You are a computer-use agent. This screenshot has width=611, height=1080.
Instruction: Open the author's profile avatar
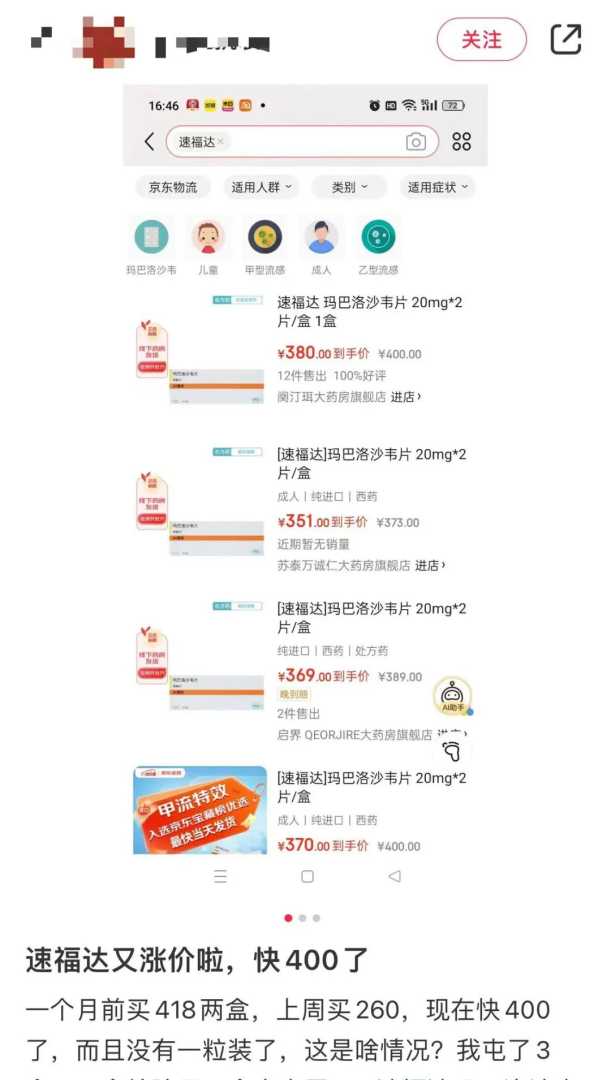[x=105, y=43]
